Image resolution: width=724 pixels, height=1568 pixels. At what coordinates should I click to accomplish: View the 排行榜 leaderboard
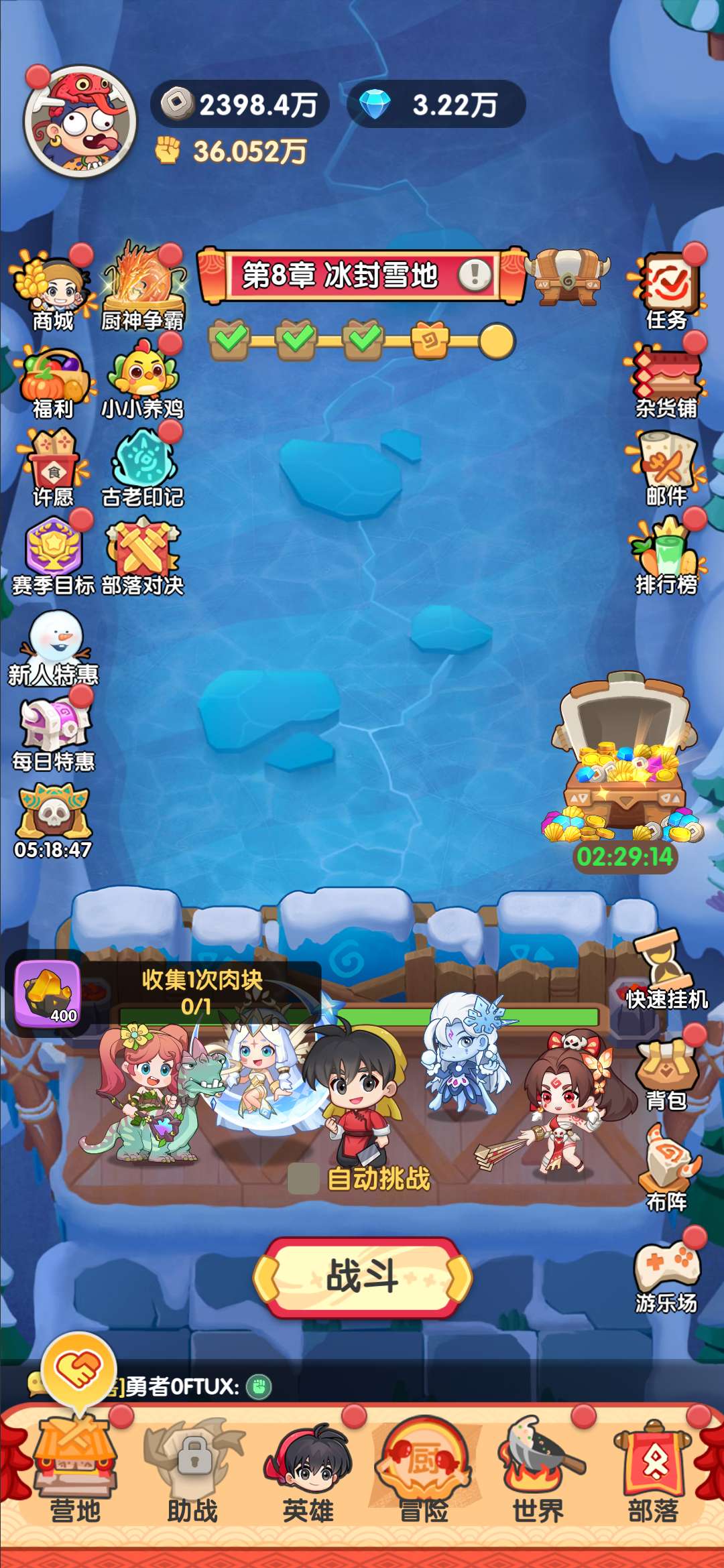coord(666,556)
